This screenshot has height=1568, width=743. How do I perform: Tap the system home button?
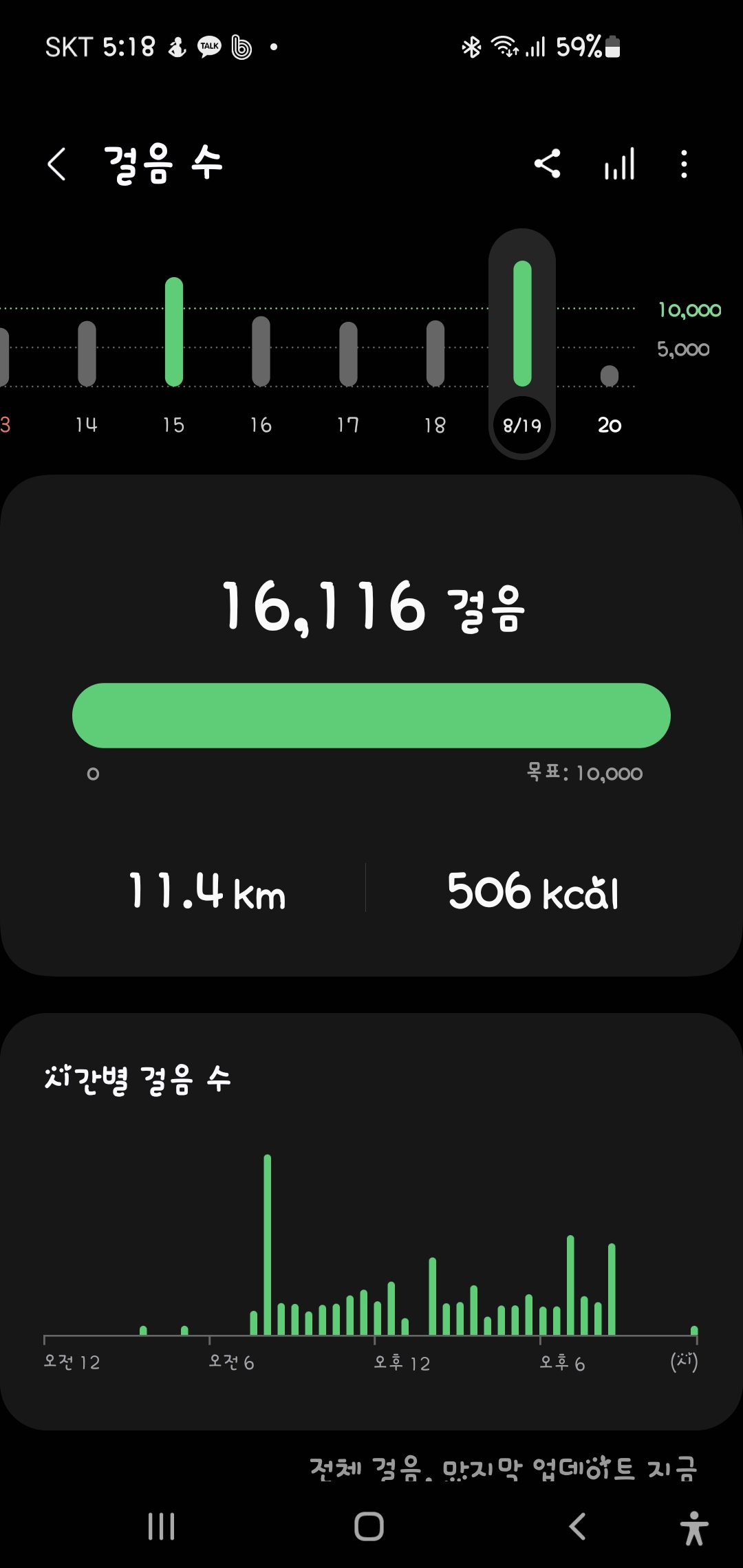click(369, 1527)
